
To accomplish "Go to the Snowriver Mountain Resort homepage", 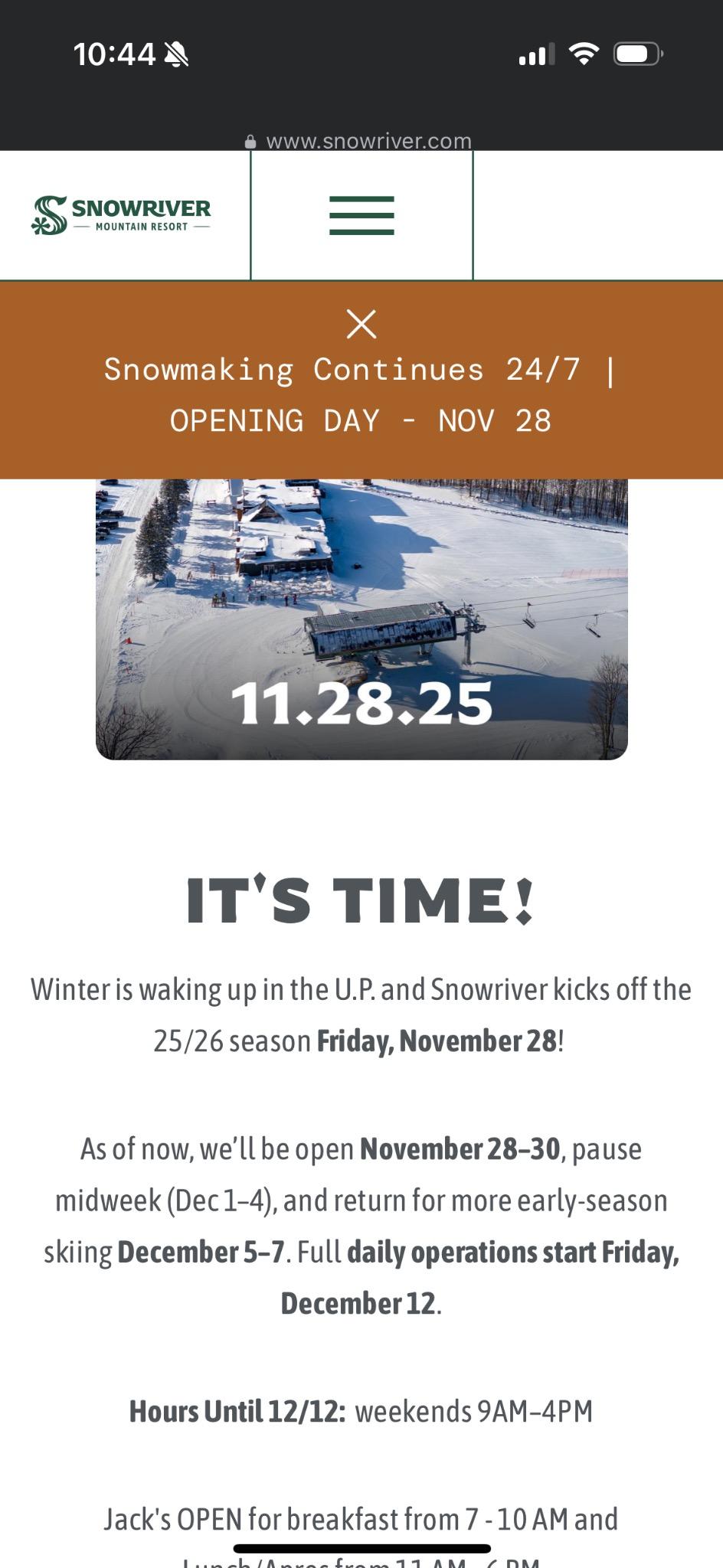I will click(121, 215).
